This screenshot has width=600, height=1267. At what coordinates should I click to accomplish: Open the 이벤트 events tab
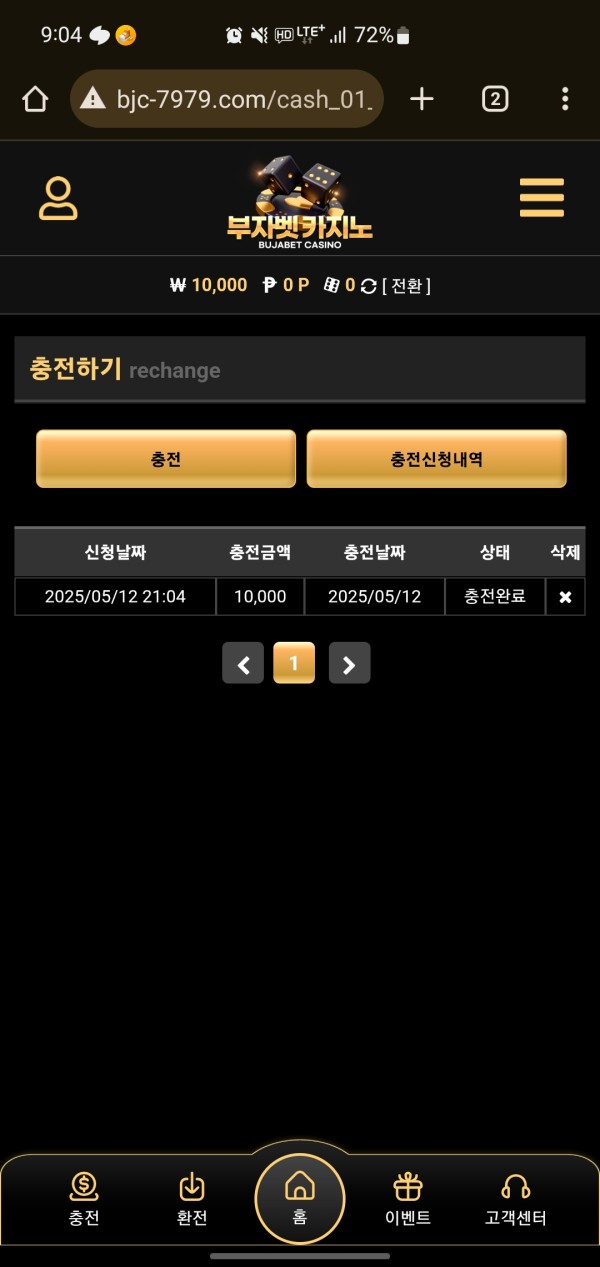pyautogui.click(x=407, y=1200)
